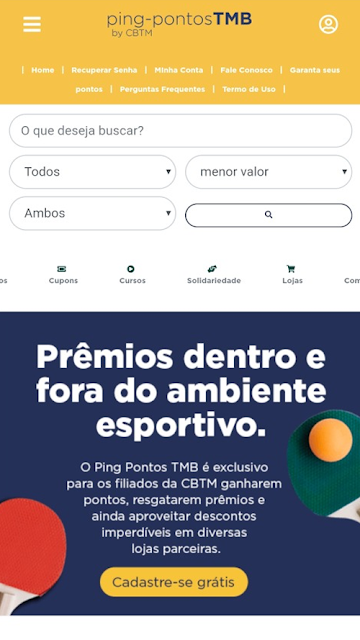The width and height of the screenshot is (360, 640).
Task: Open Fale Conosco link
Action: click(247, 70)
